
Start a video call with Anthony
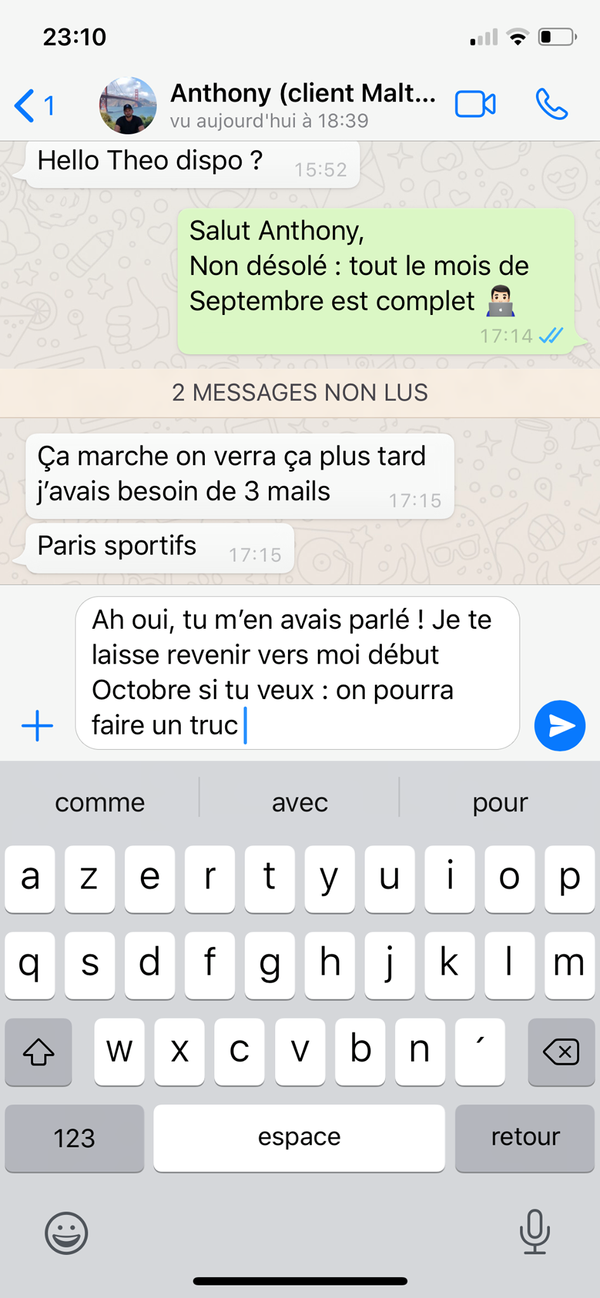[475, 105]
